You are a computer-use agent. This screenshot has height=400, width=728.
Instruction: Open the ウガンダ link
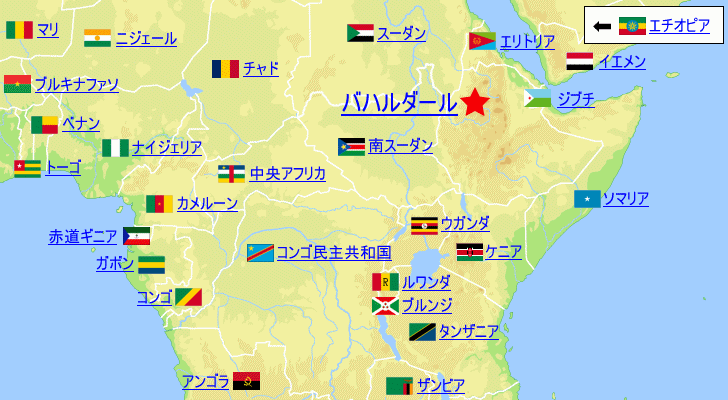(464, 222)
